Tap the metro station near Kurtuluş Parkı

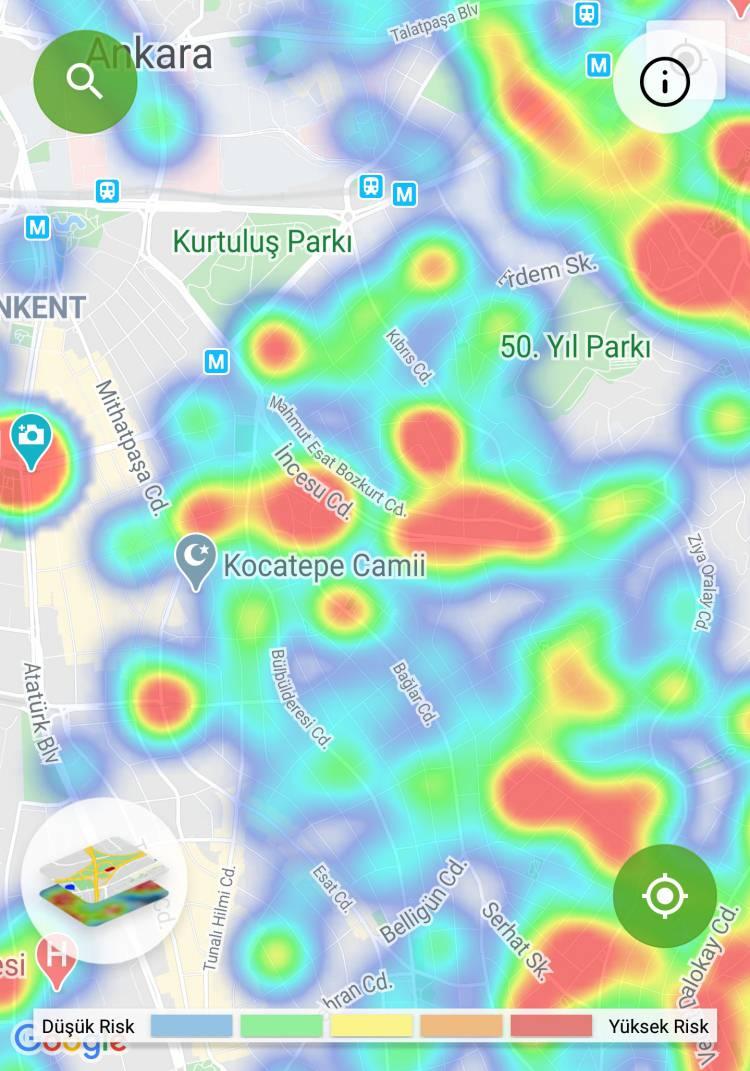pyautogui.click(x=404, y=193)
